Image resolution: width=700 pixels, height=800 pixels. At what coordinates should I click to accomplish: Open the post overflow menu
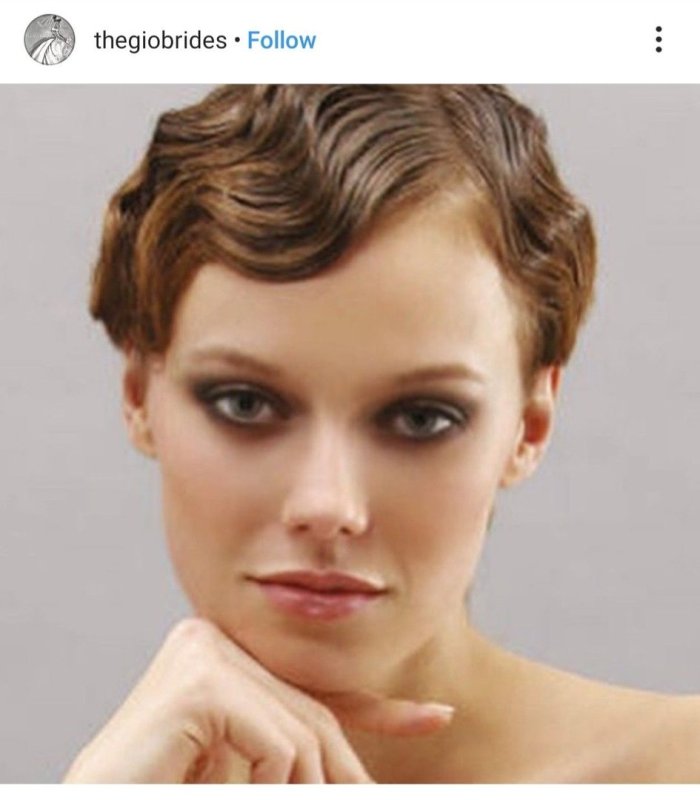pyautogui.click(x=658, y=40)
